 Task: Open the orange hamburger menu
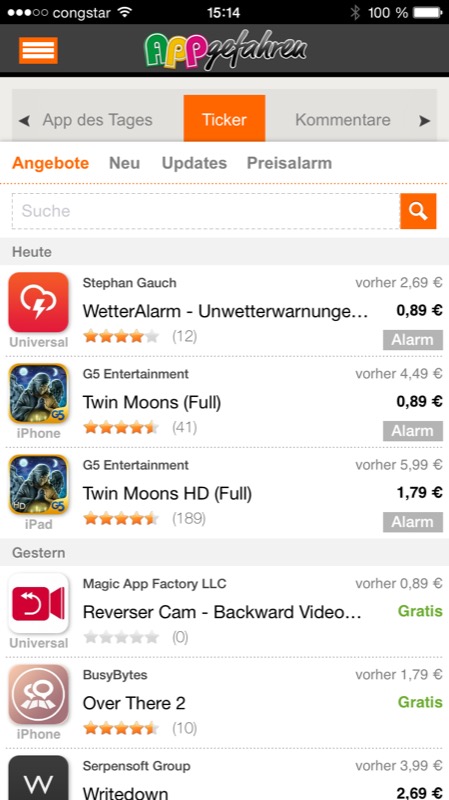(x=38, y=51)
